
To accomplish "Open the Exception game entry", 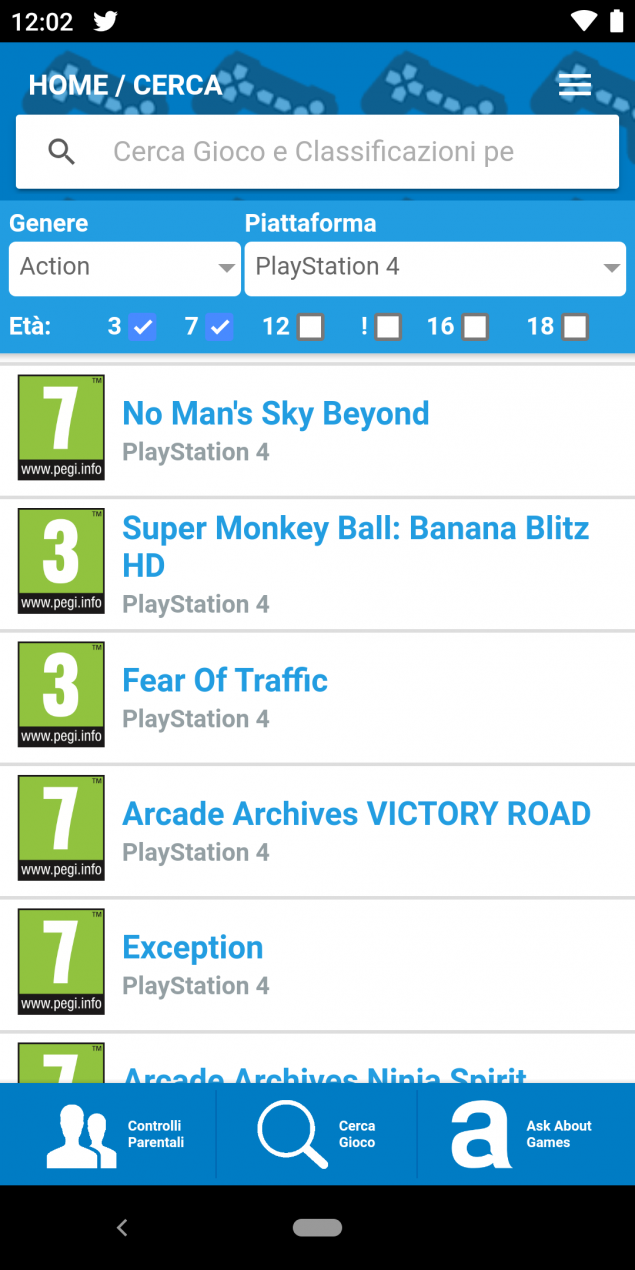I will (317, 965).
